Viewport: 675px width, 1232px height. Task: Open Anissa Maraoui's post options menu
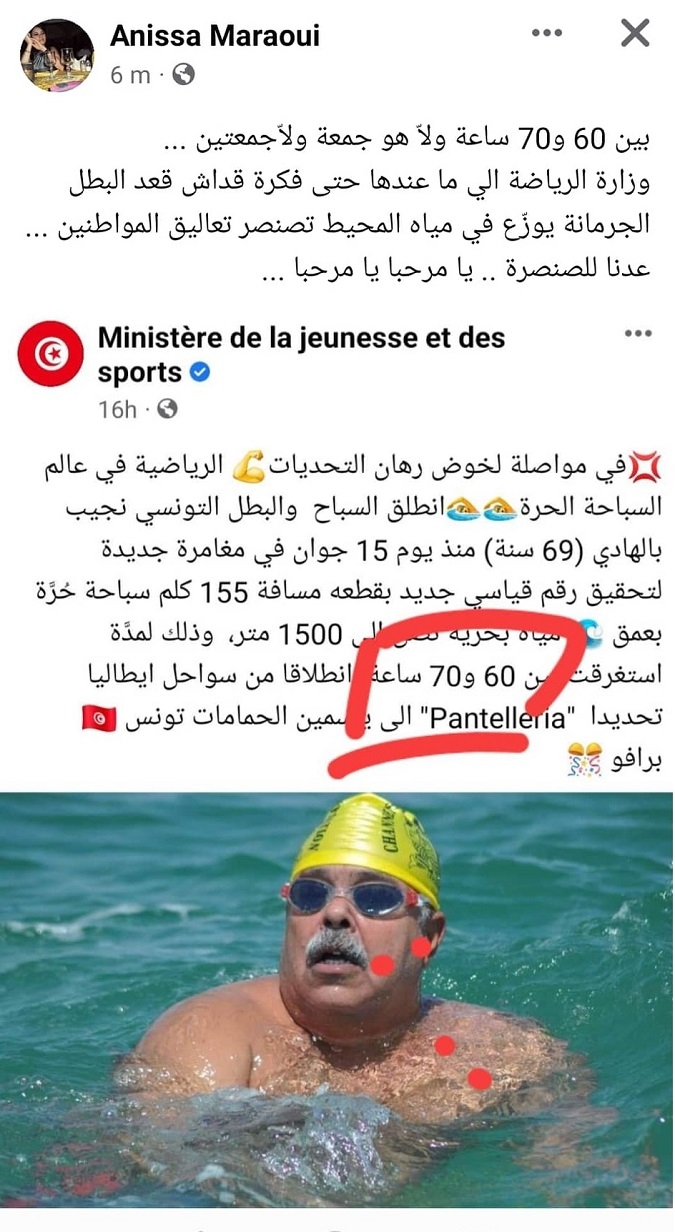(547, 33)
